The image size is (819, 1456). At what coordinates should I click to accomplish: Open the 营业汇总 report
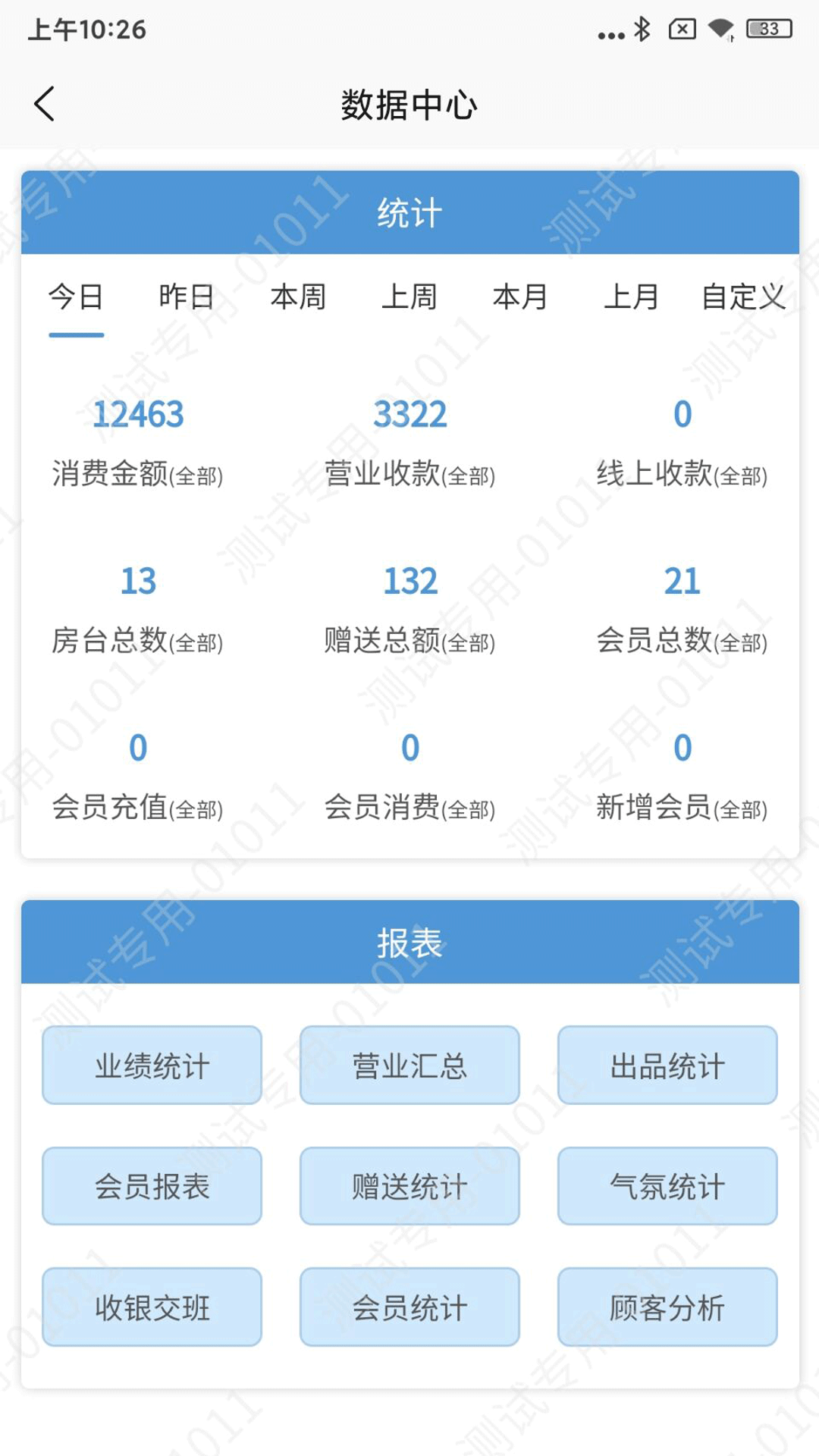click(x=409, y=1065)
